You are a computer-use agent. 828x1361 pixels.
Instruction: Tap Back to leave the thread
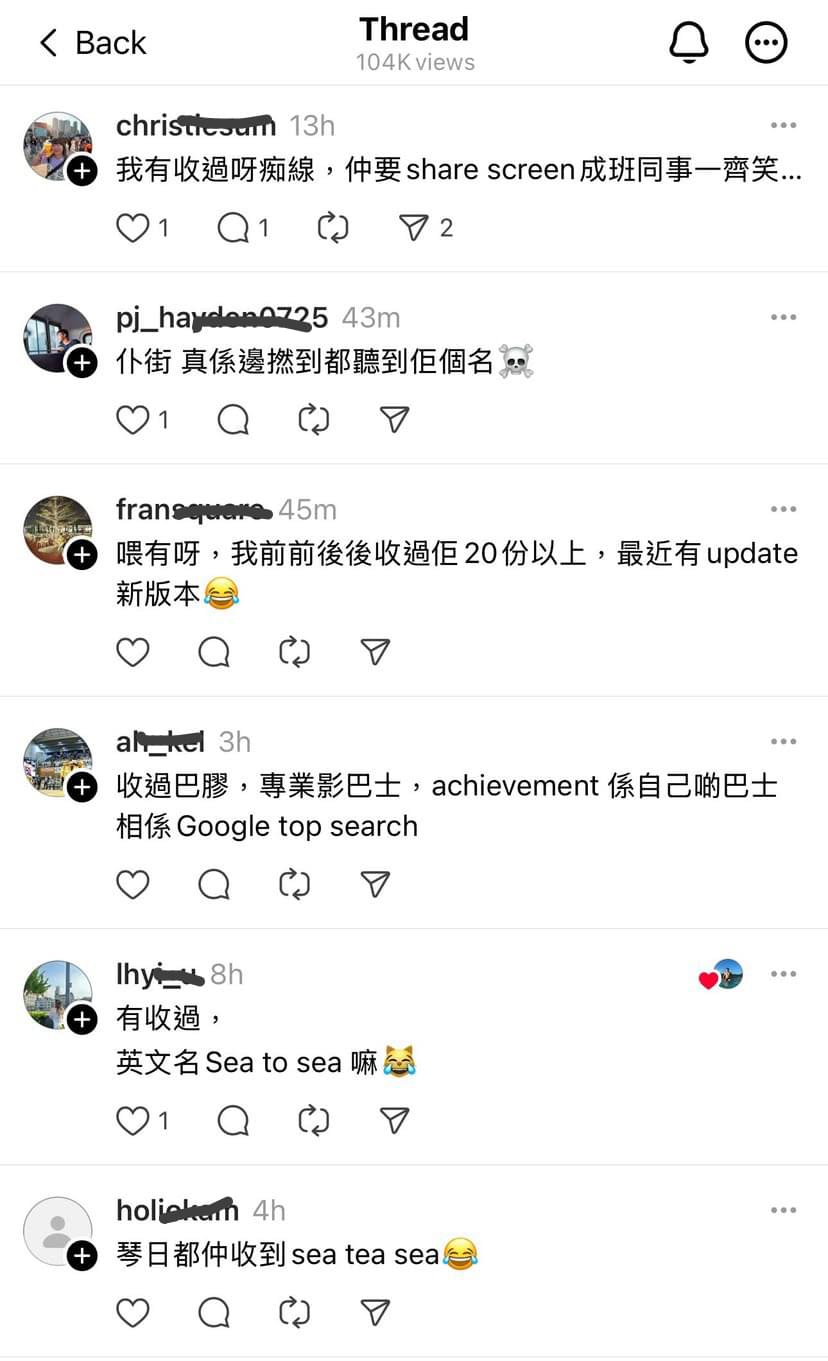tap(90, 42)
